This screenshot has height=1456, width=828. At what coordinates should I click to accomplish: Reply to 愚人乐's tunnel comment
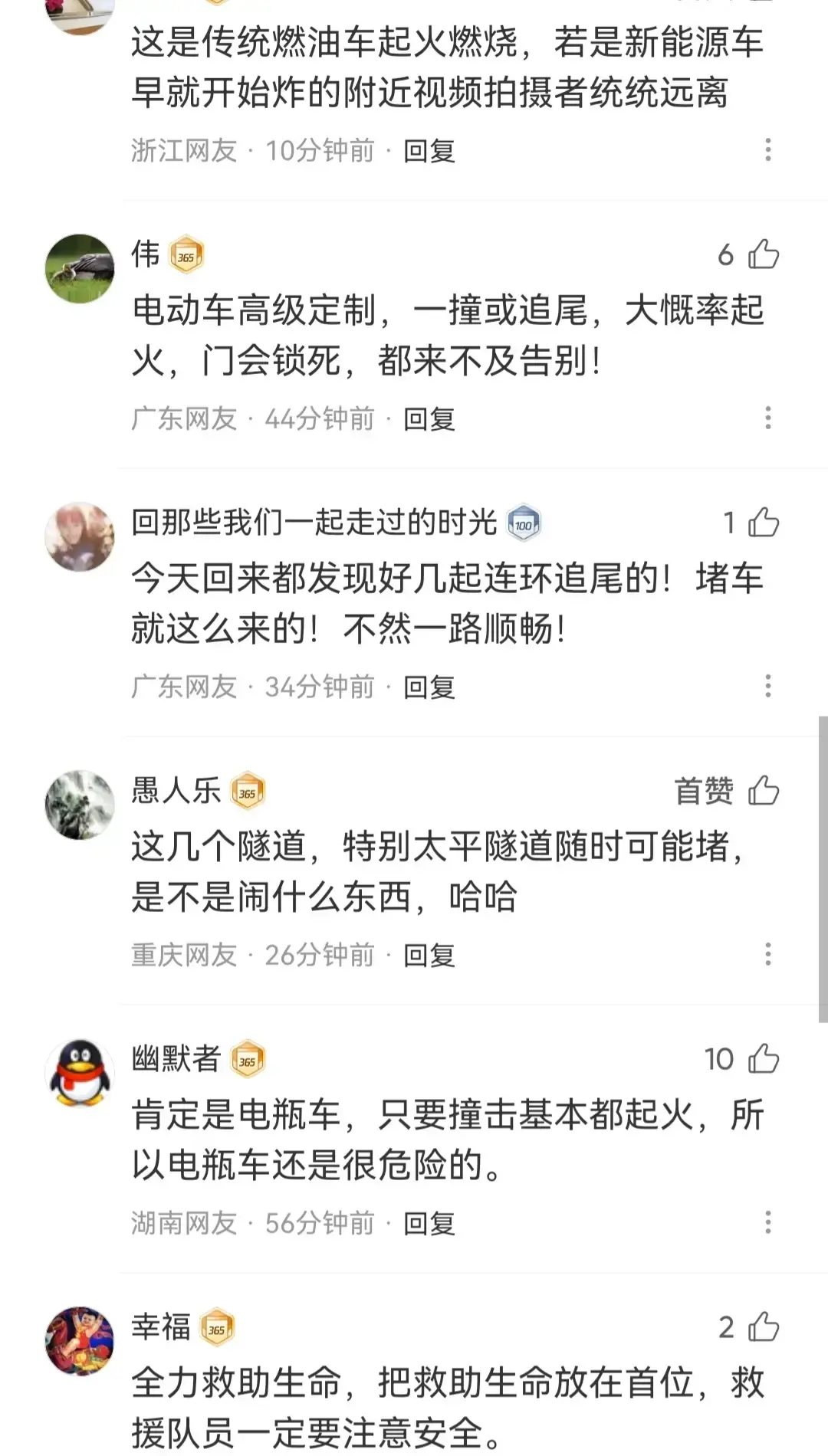[429, 956]
